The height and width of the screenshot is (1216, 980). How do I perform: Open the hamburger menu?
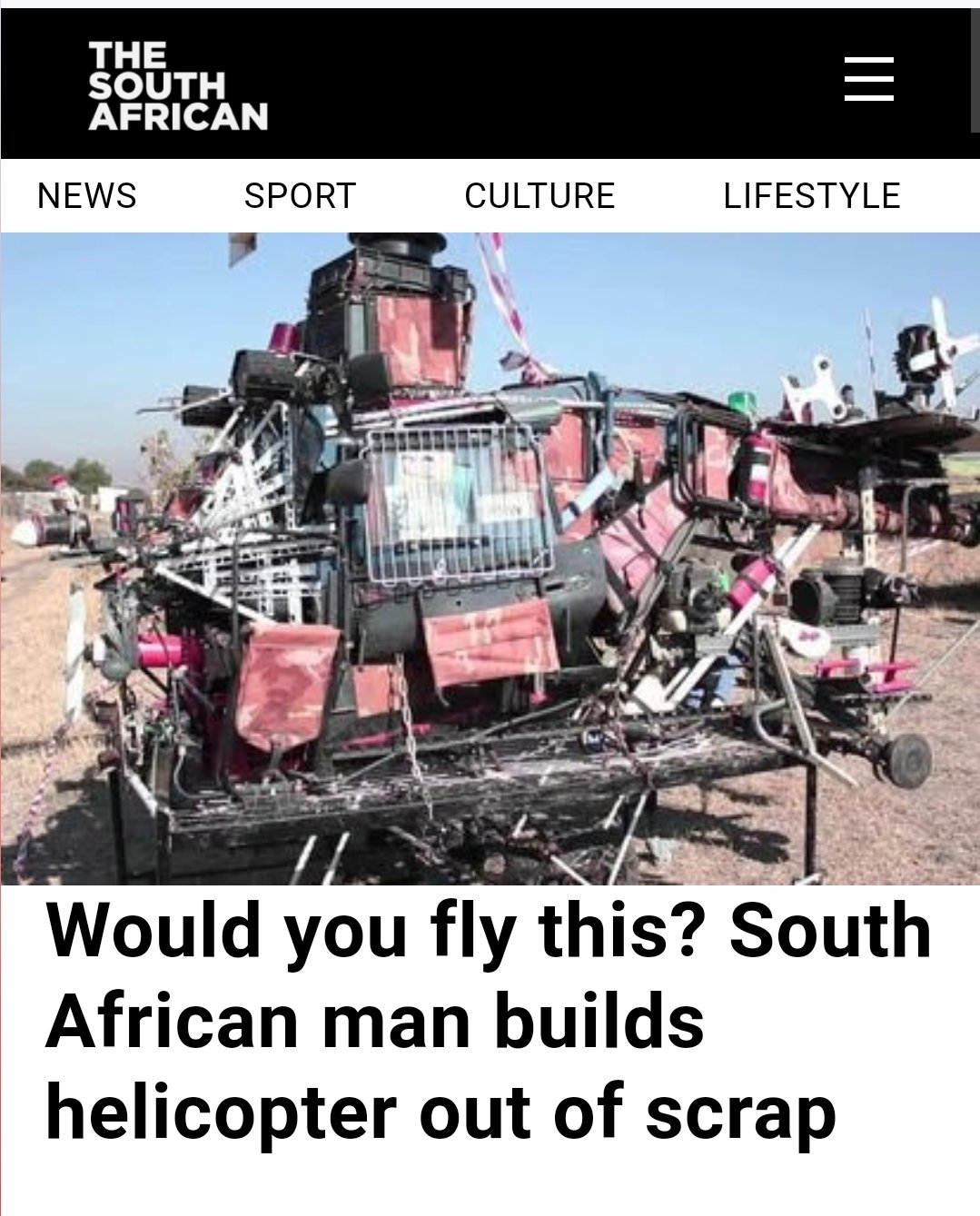[x=868, y=79]
